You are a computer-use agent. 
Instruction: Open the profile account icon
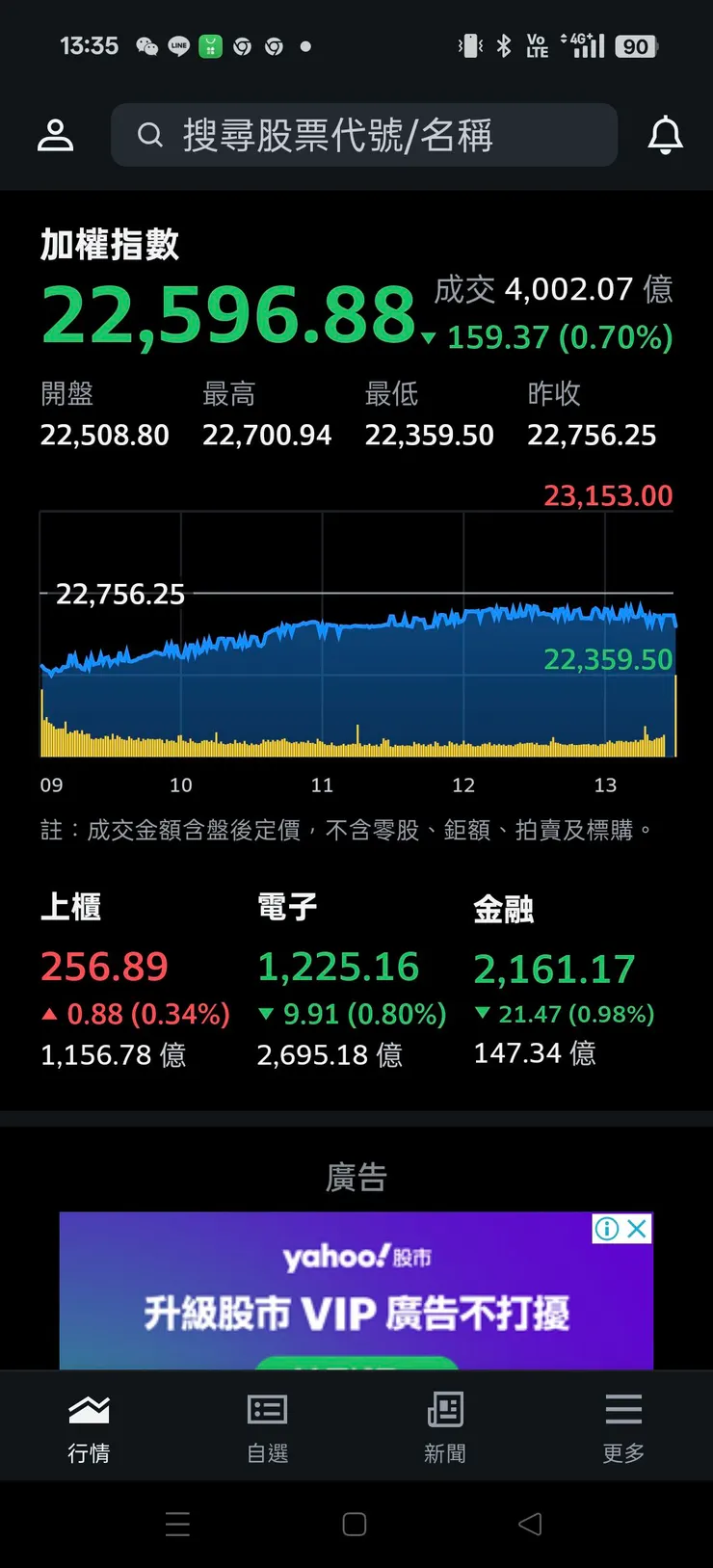(x=55, y=135)
